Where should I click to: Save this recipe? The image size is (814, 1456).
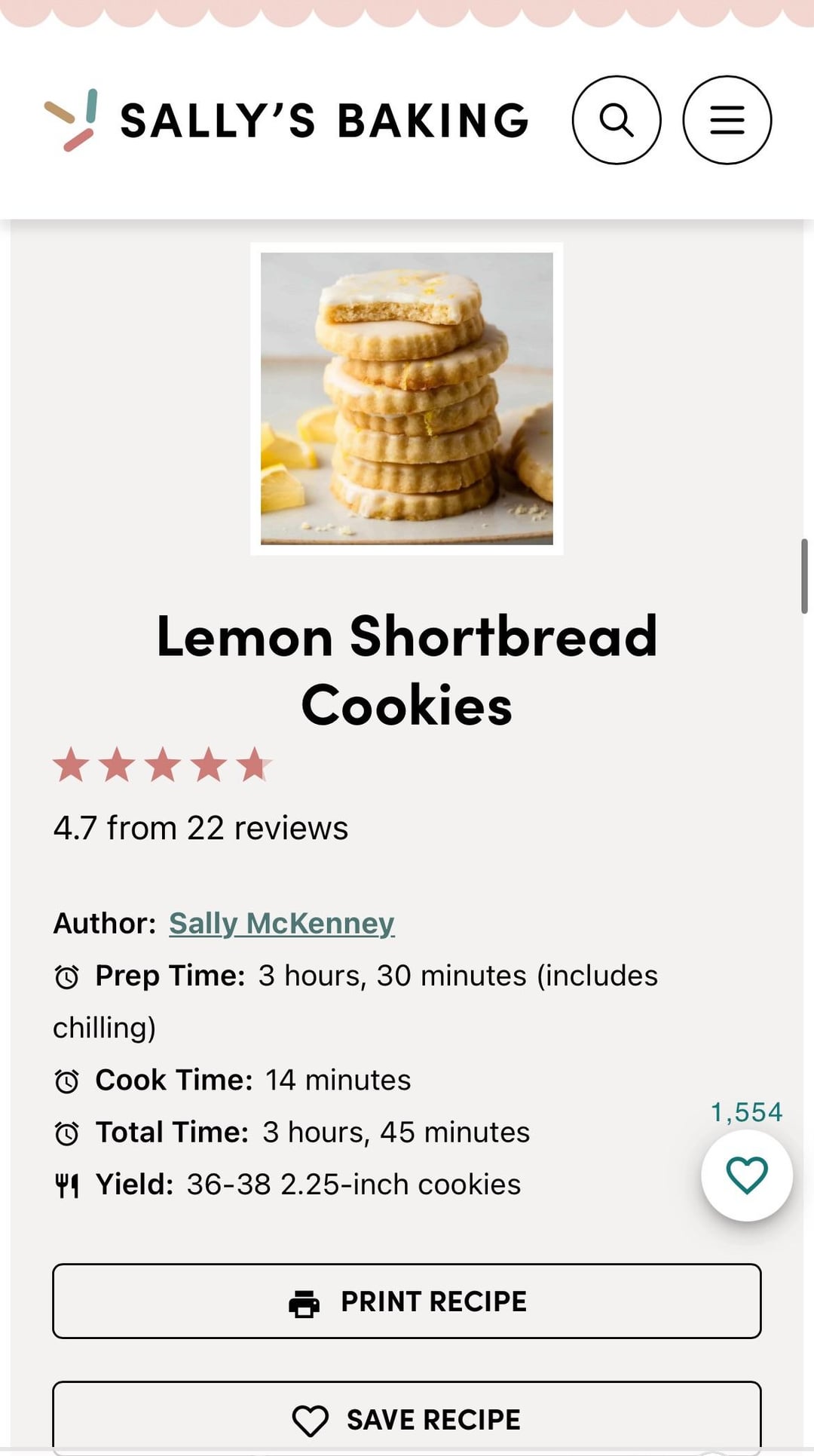coord(406,1419)
